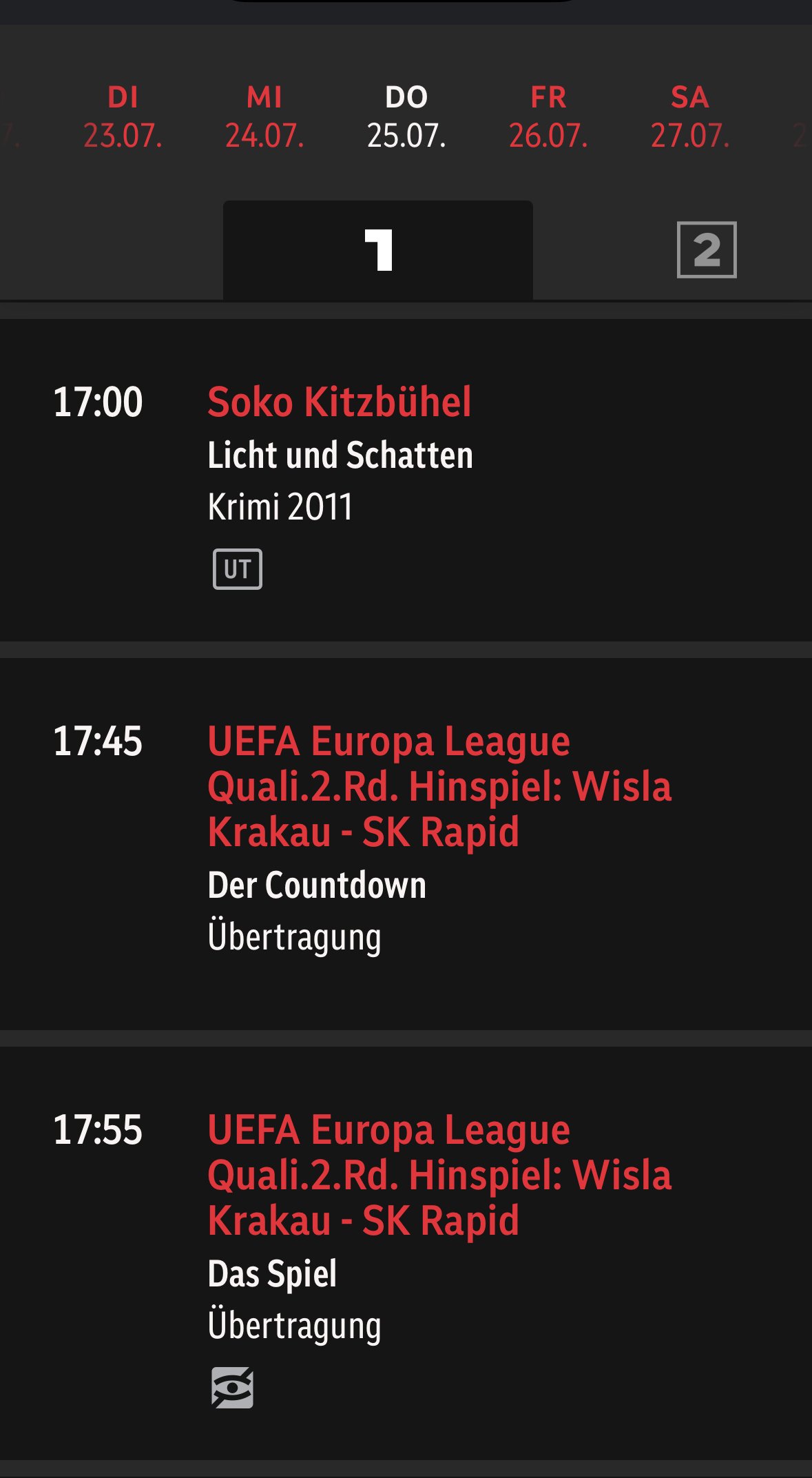Select Thursday 25.07.
Image resolution: width=812 pixels, height=1478 pixels.
(407, 117)
